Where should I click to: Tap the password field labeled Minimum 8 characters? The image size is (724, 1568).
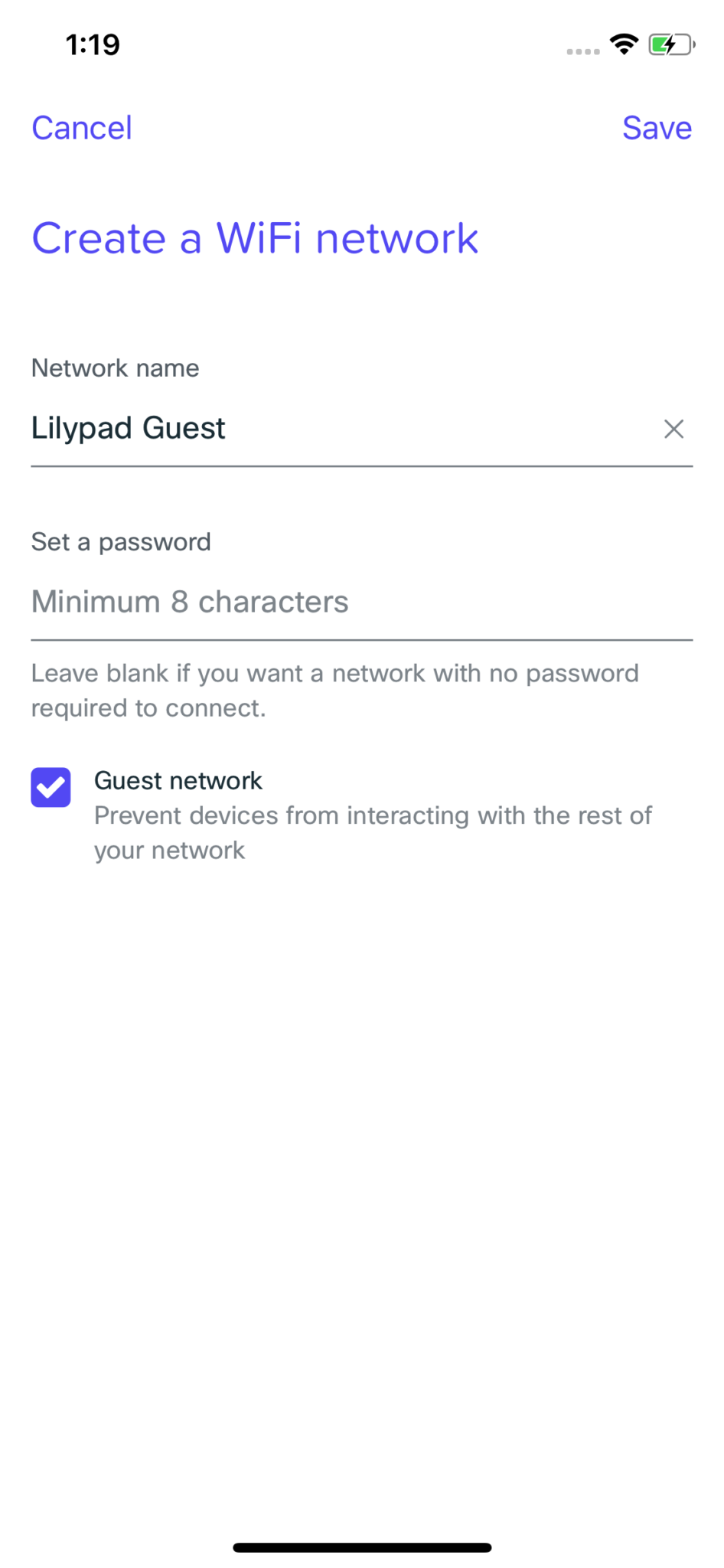tap(306, 602)
